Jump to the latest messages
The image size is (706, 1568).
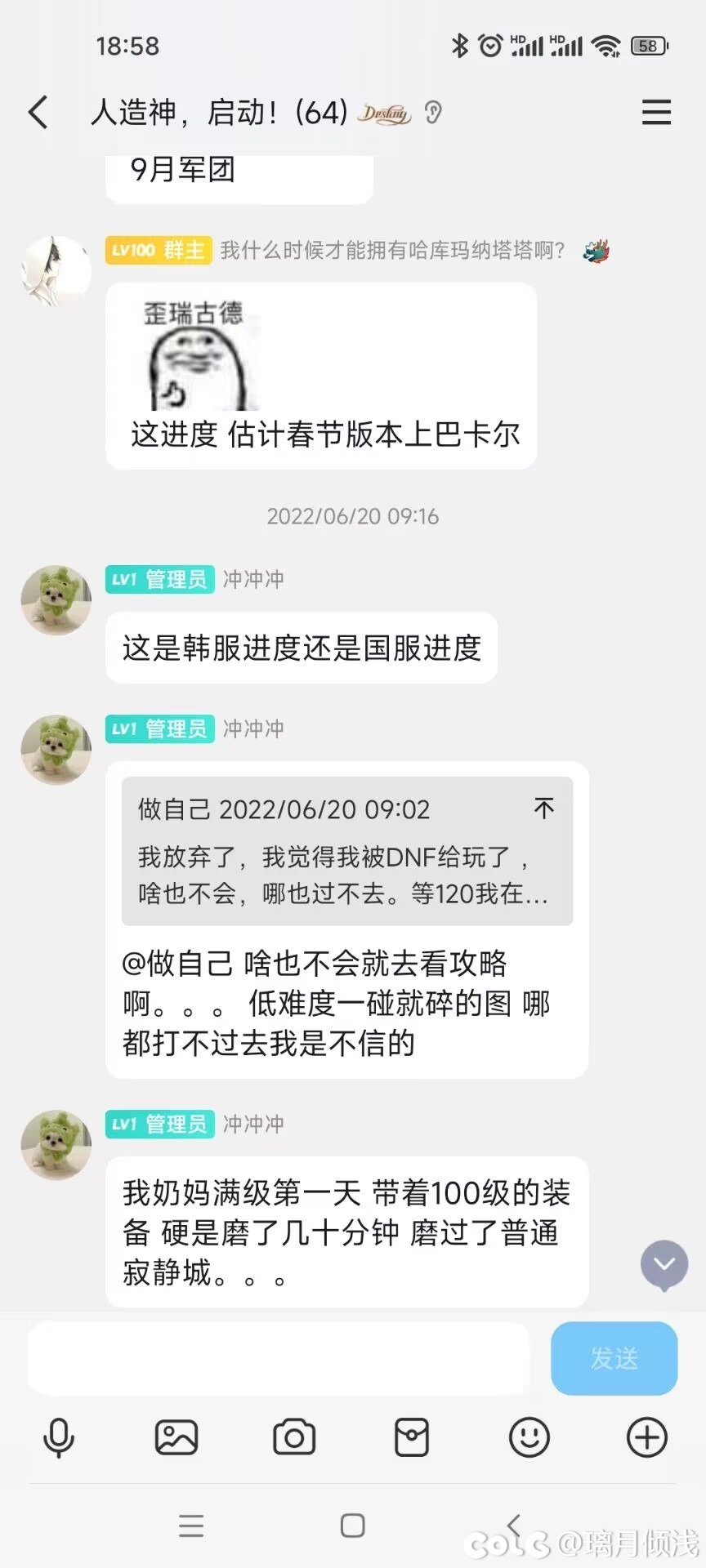[x=664, y=1264]
